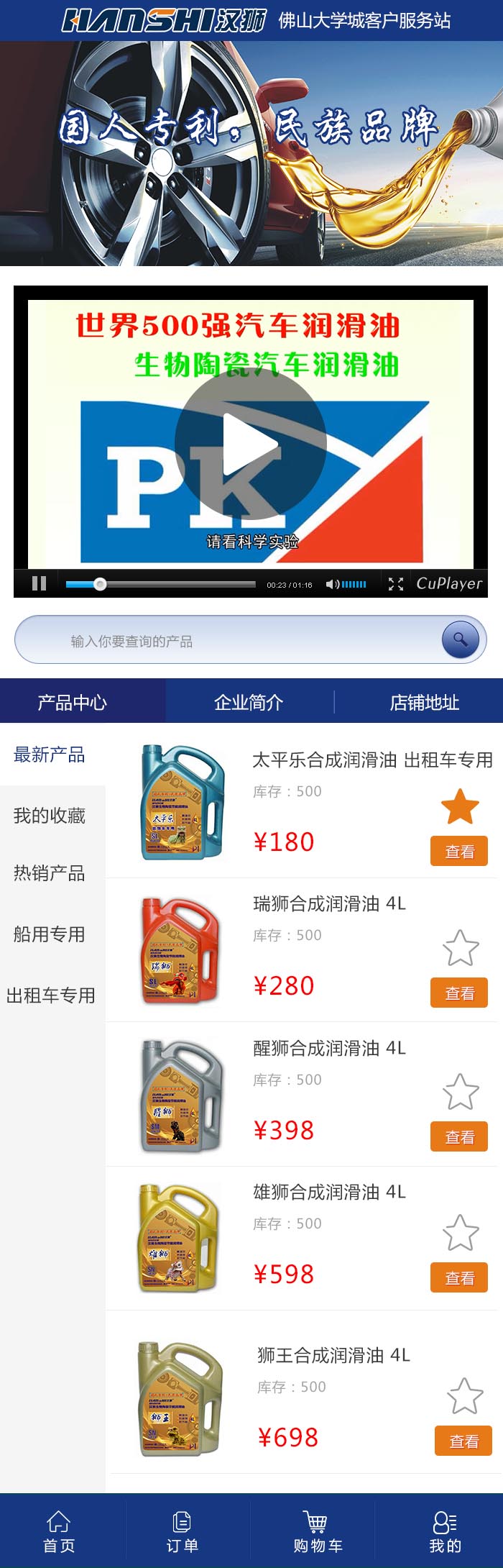Screen dimensions: 503x1568
Task: Star the 狮王合成润滑油 4L product
Action: pos(465,1396)
